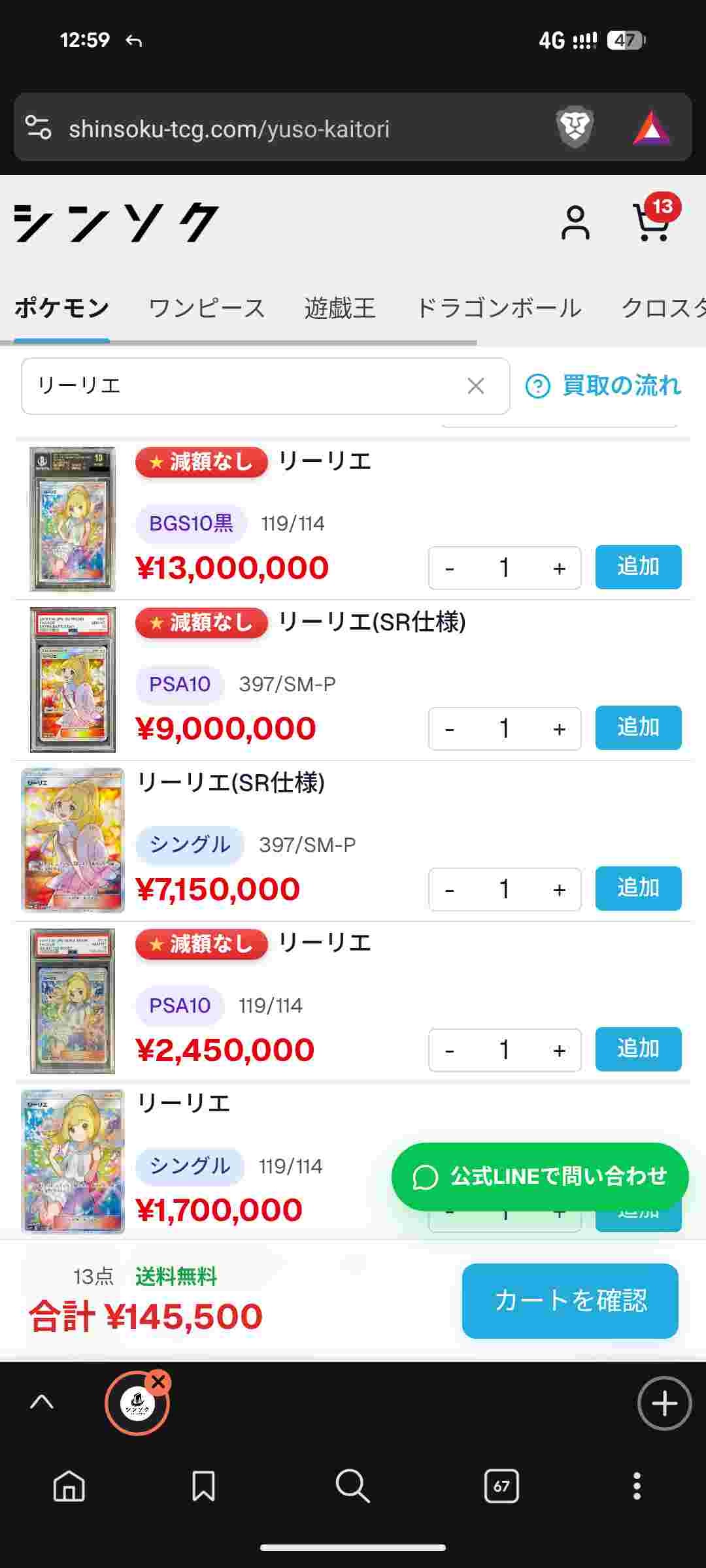Add the PSA10 397/SM-P card
Viewport: 706px width, 1568px height.
[638, 727]
